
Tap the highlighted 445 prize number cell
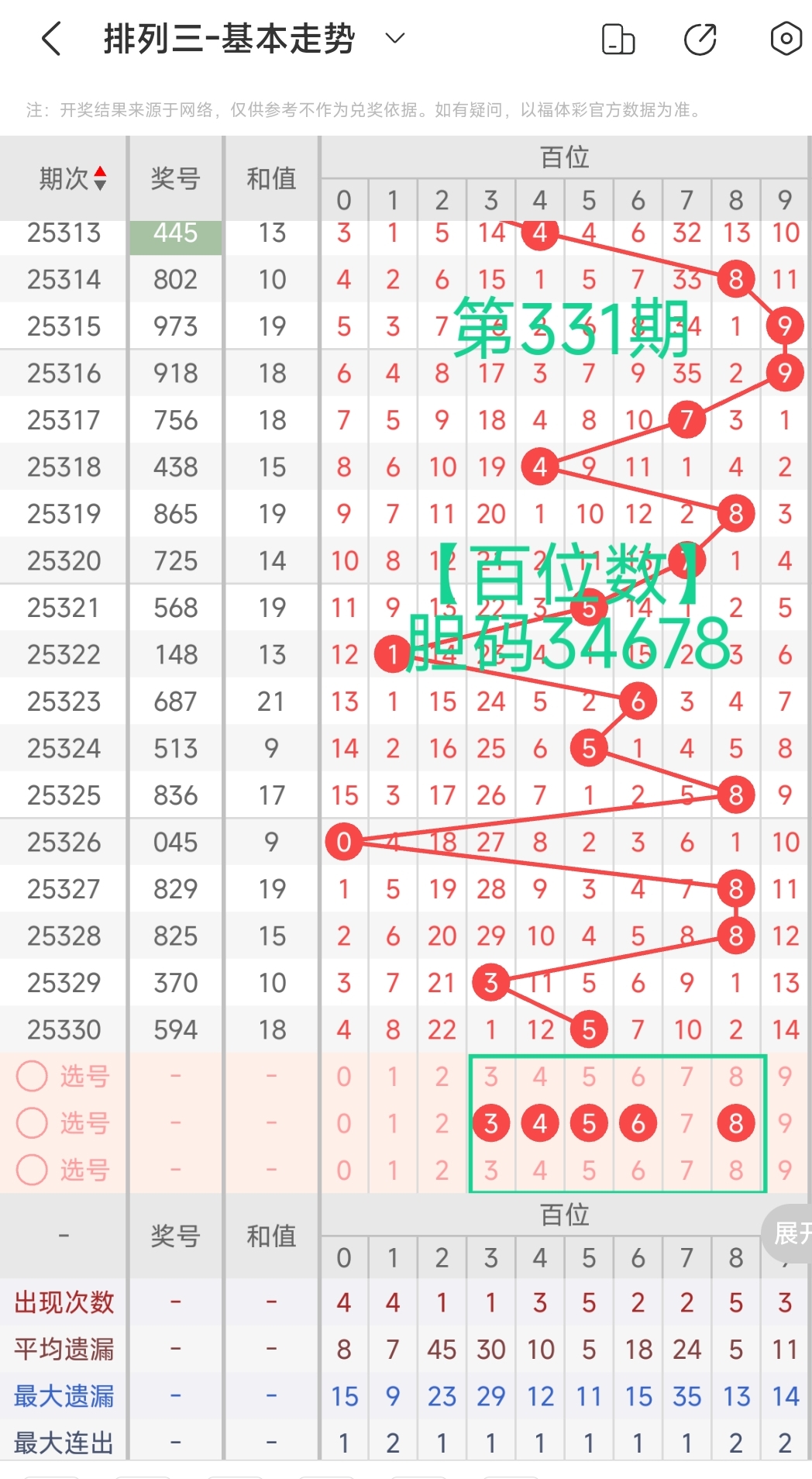pyautogui.click(x=176, y=233)
